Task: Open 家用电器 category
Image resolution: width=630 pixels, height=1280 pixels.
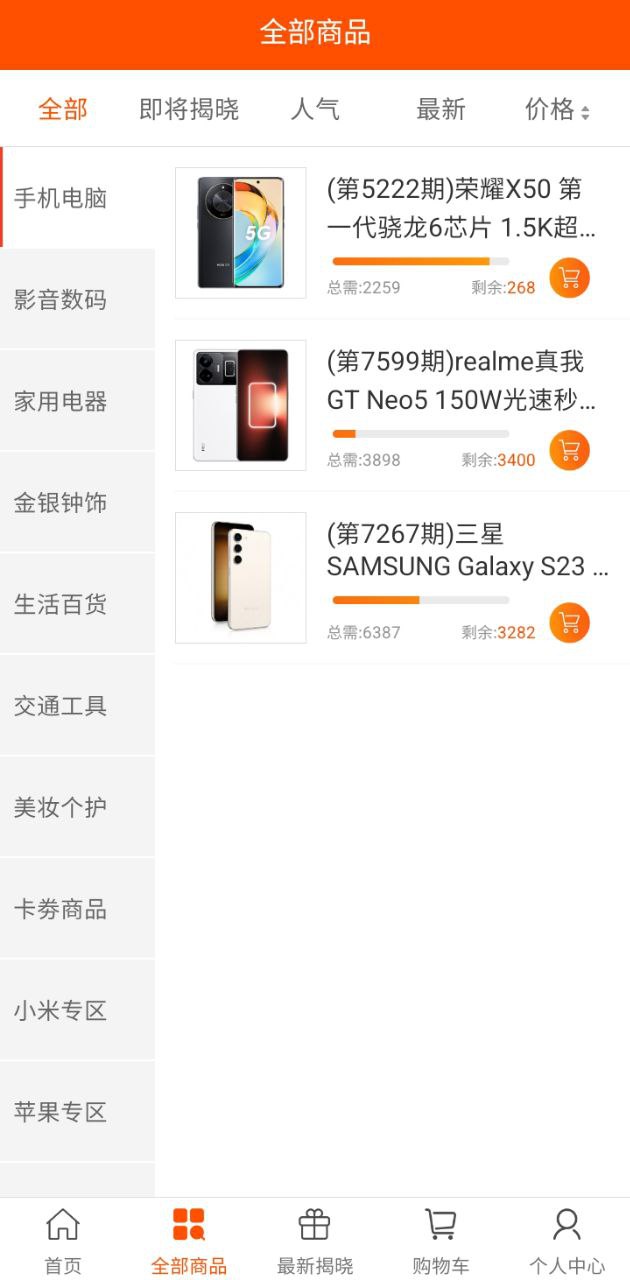Action: (x=60, y=402)
